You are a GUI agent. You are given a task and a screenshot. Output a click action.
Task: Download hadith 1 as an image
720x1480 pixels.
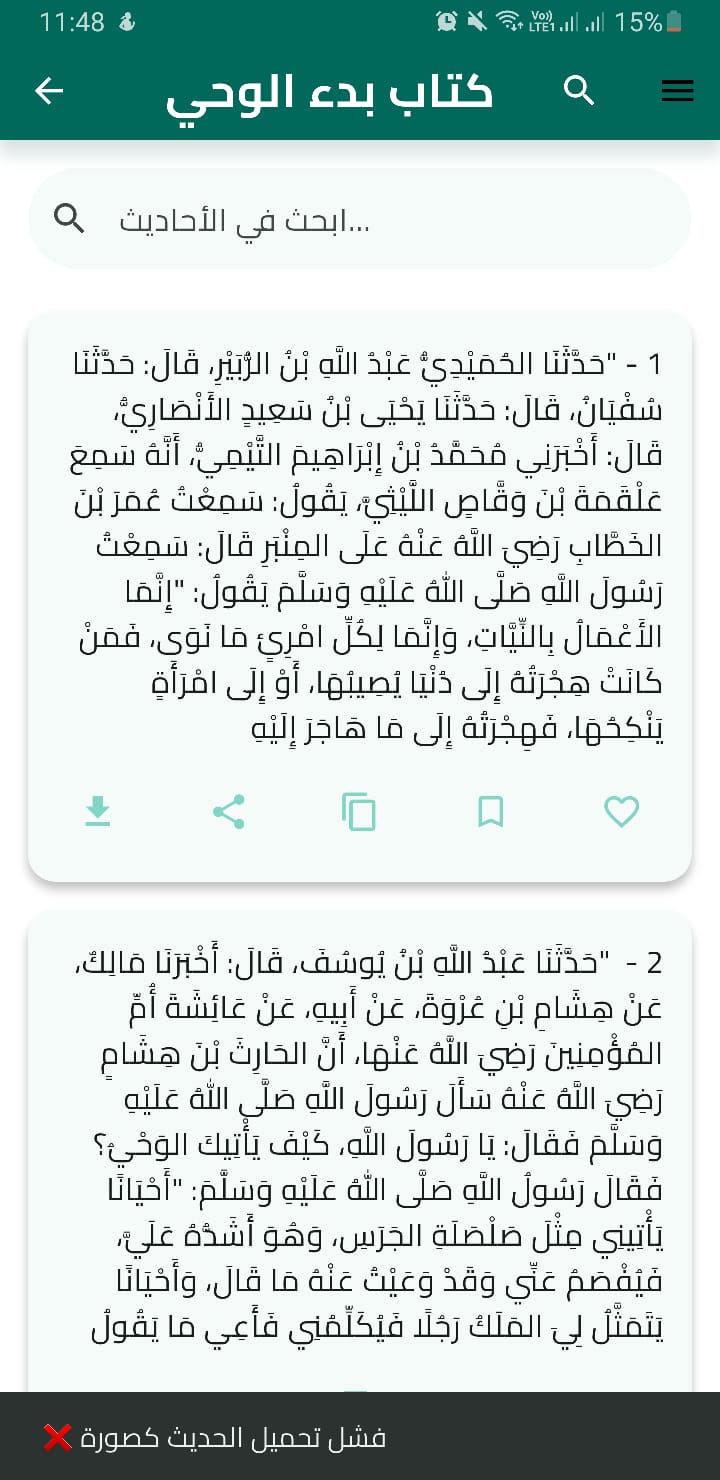click(x=97, y=811)
